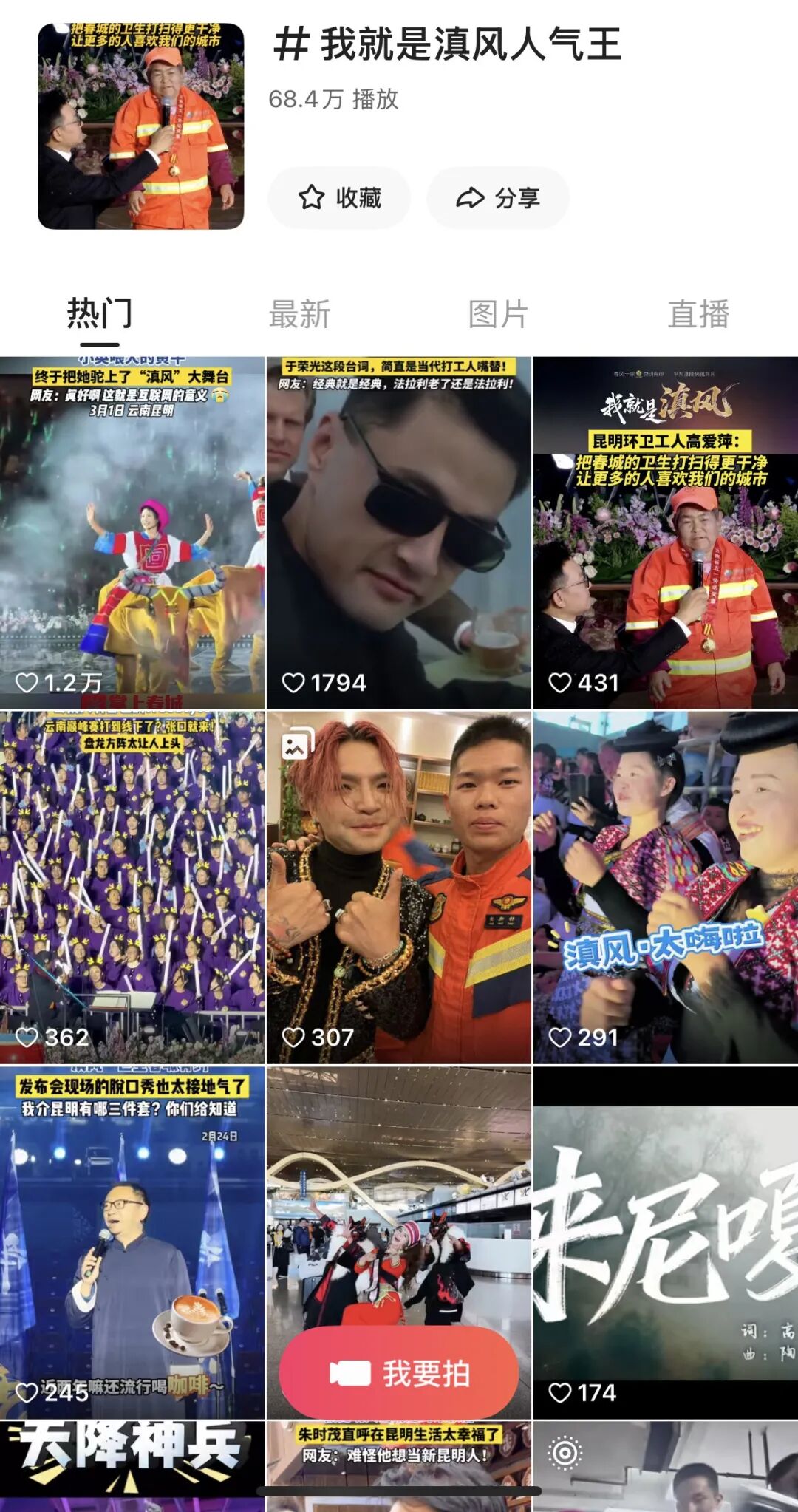Open the 滇风·太嗨啦 video

(x=665, y=887)
